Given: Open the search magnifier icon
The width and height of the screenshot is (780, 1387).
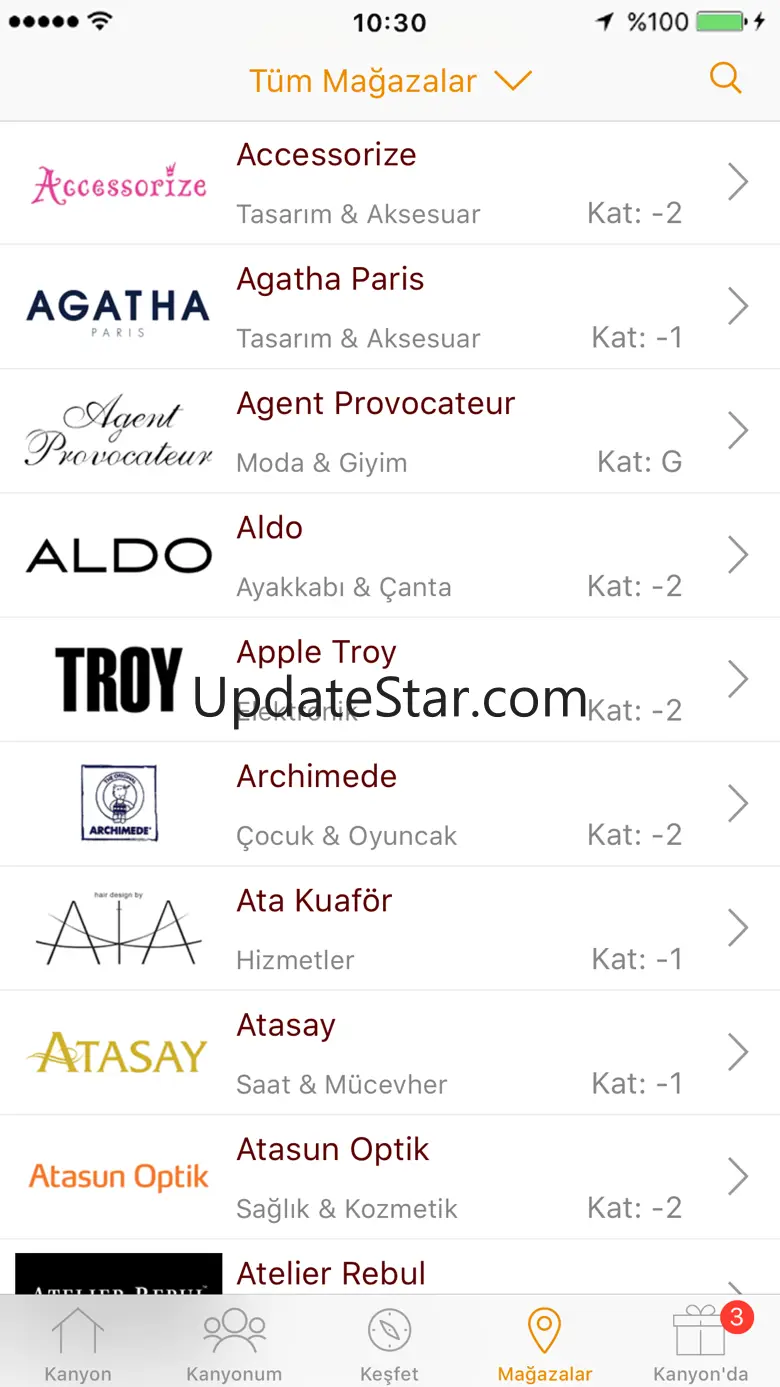Looking at the screenshot, I should pyautogui.click(x=725, y=78).
